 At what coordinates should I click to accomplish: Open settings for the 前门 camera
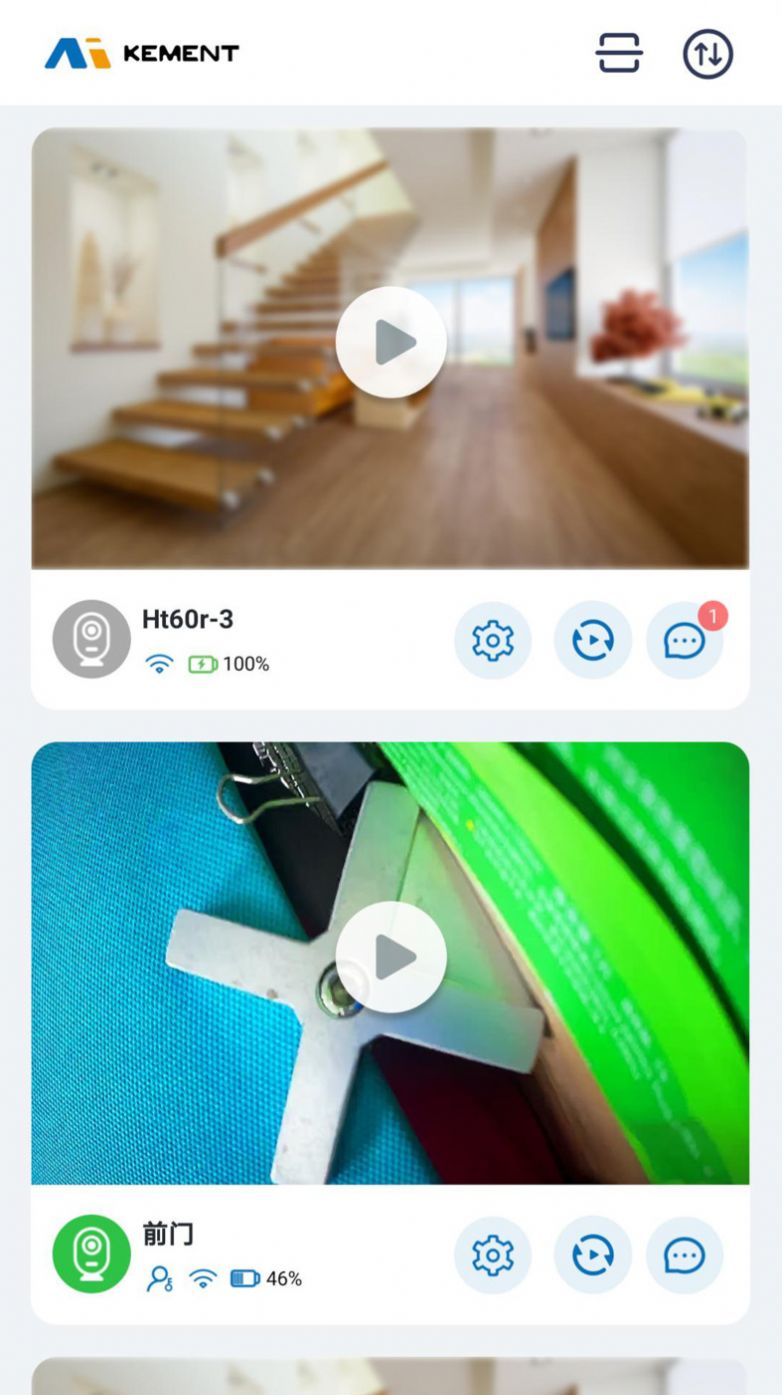coord(492,1255)
